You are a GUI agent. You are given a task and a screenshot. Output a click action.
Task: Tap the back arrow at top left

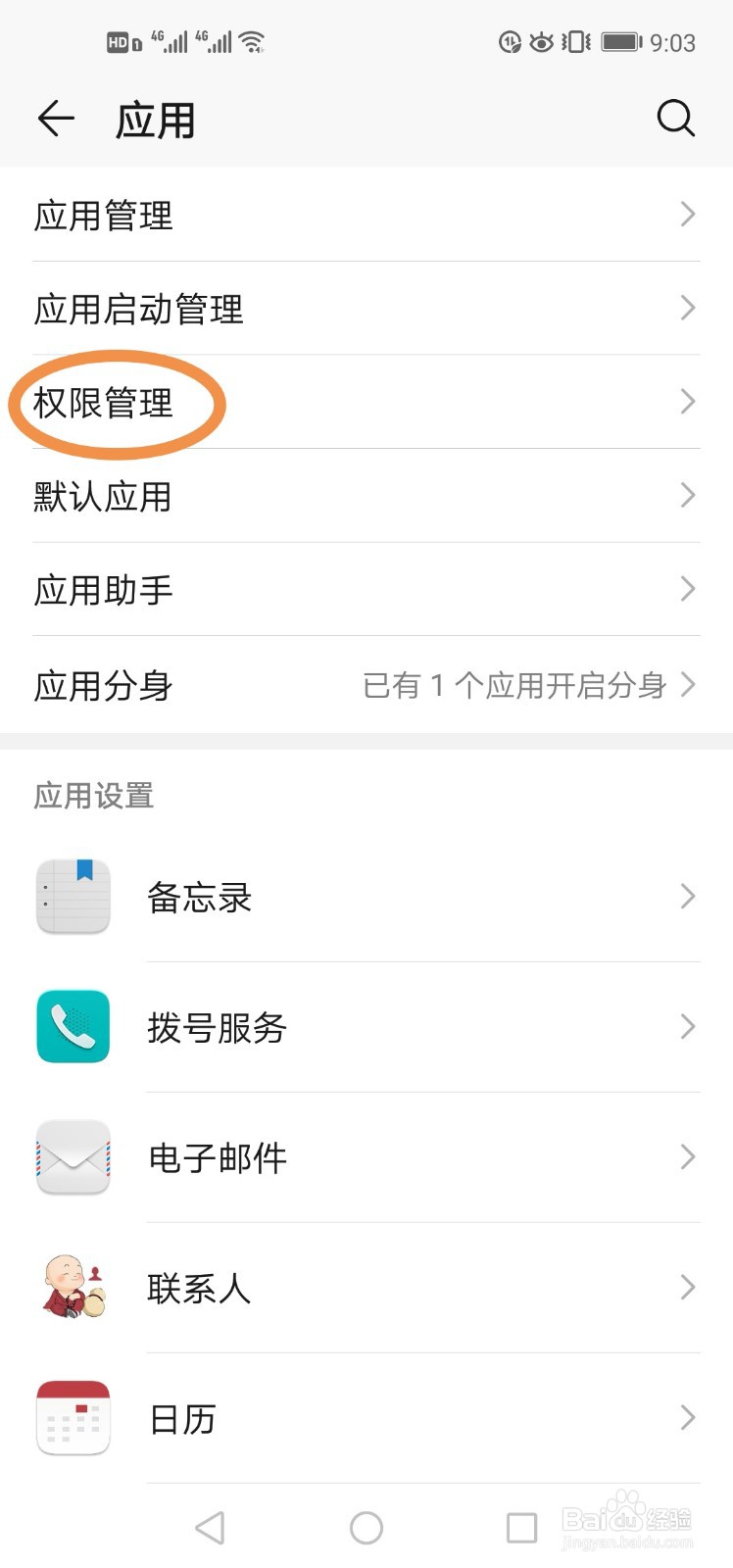[x=56, y=119]
